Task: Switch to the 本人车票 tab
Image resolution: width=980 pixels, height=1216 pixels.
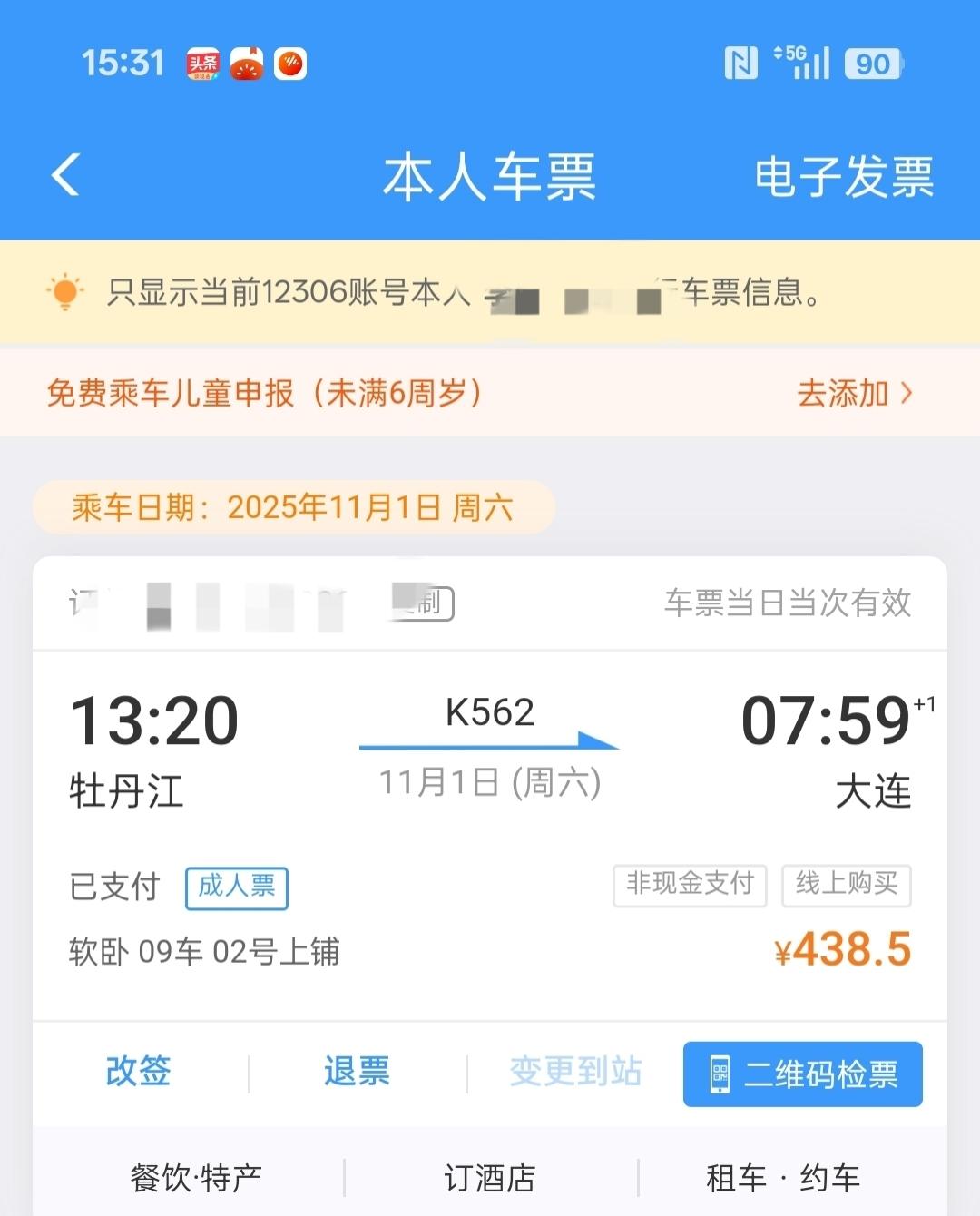Action: pos(490,177)
